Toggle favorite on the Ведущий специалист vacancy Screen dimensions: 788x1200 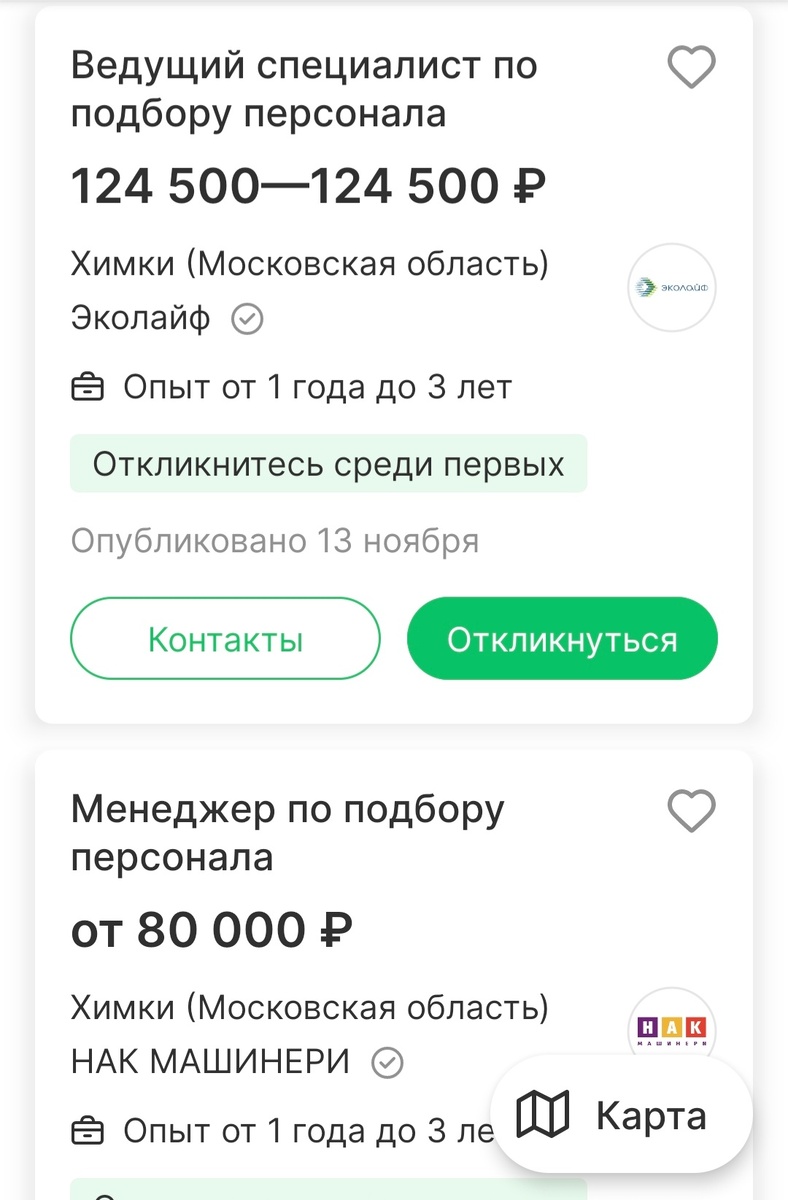[690, 69]
